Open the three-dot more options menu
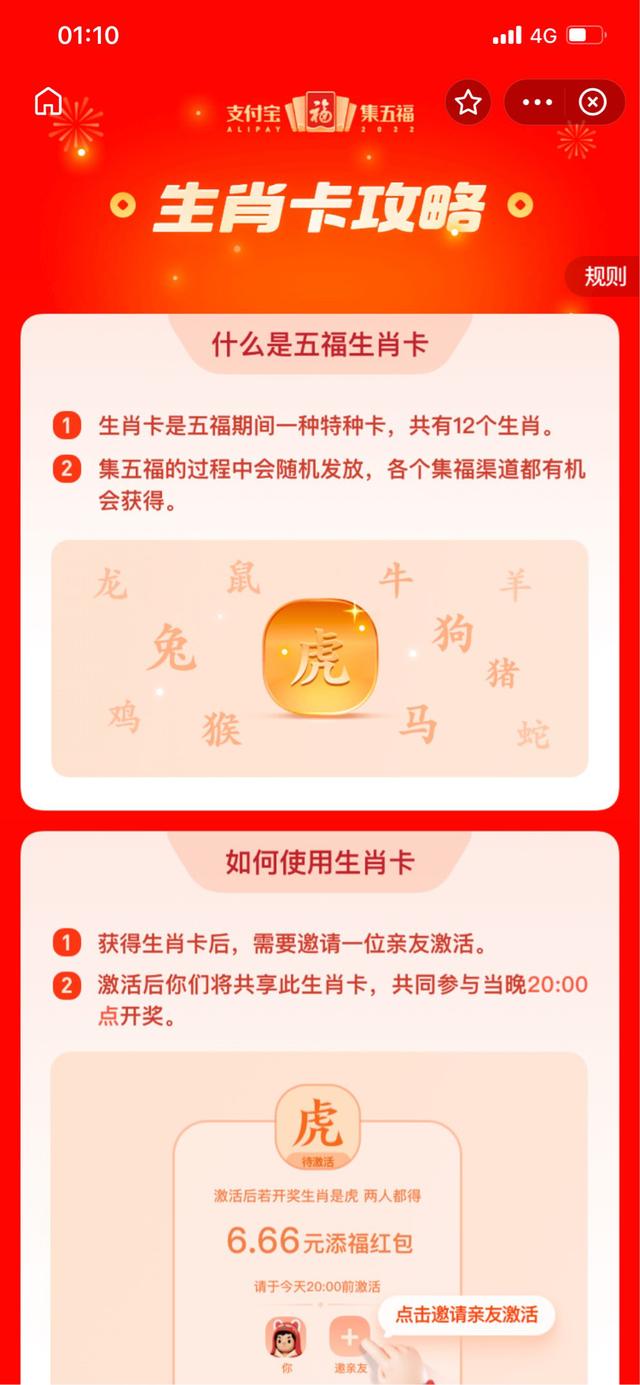640x1385 pixels. (x=538, y=102)
